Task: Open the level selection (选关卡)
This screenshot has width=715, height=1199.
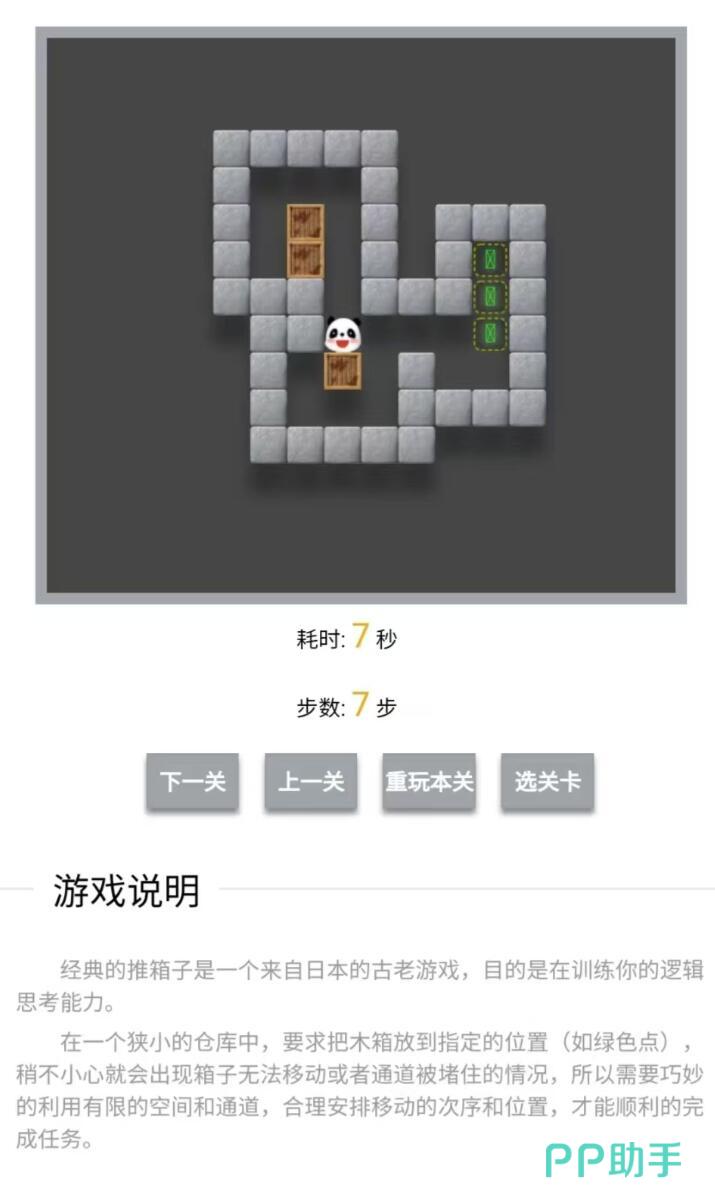Action: [547, 782]
